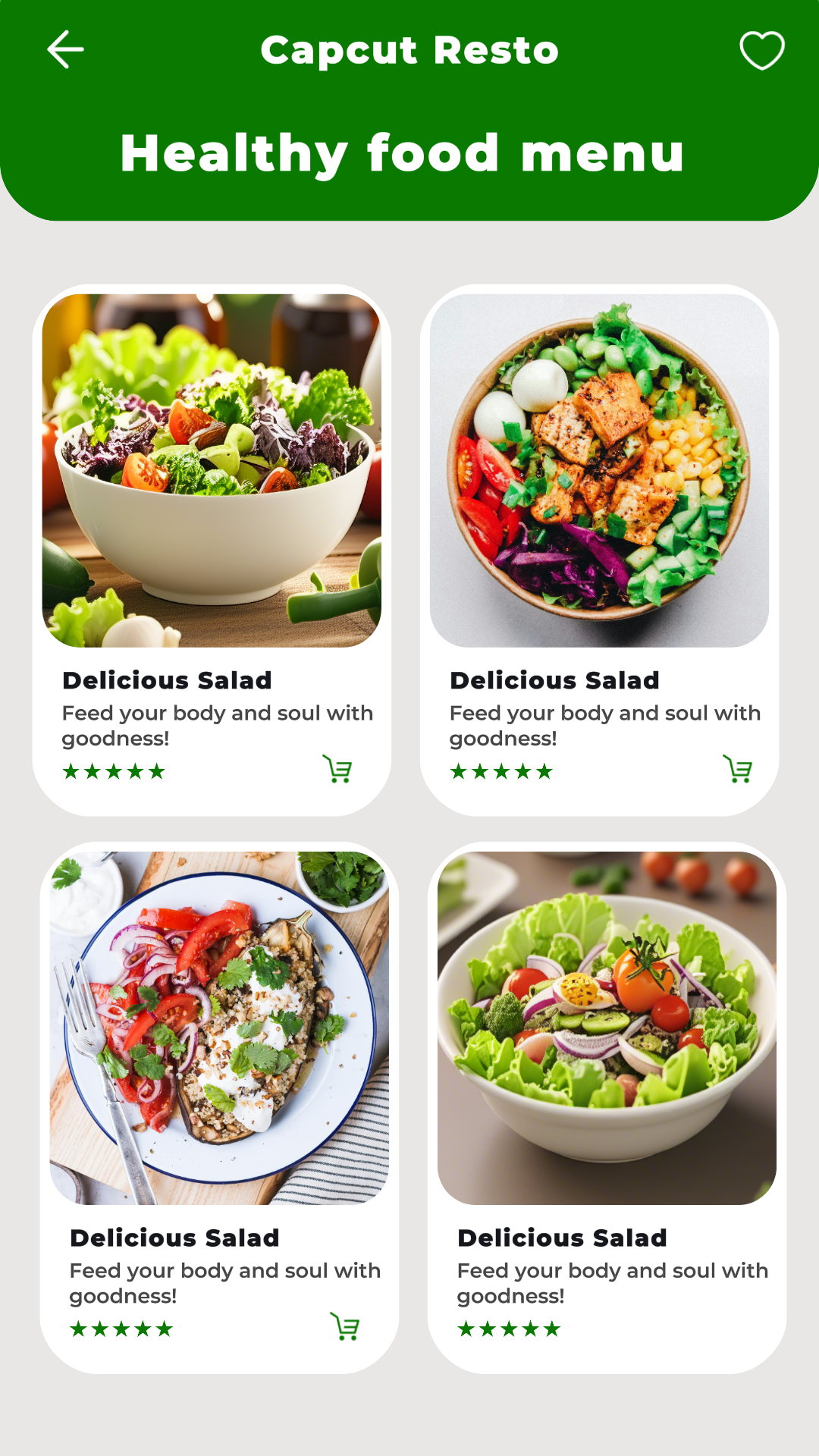819x1456 pixels.
Task: Add the grilled tofu salad to cart
Action: (x=737, y=769)
